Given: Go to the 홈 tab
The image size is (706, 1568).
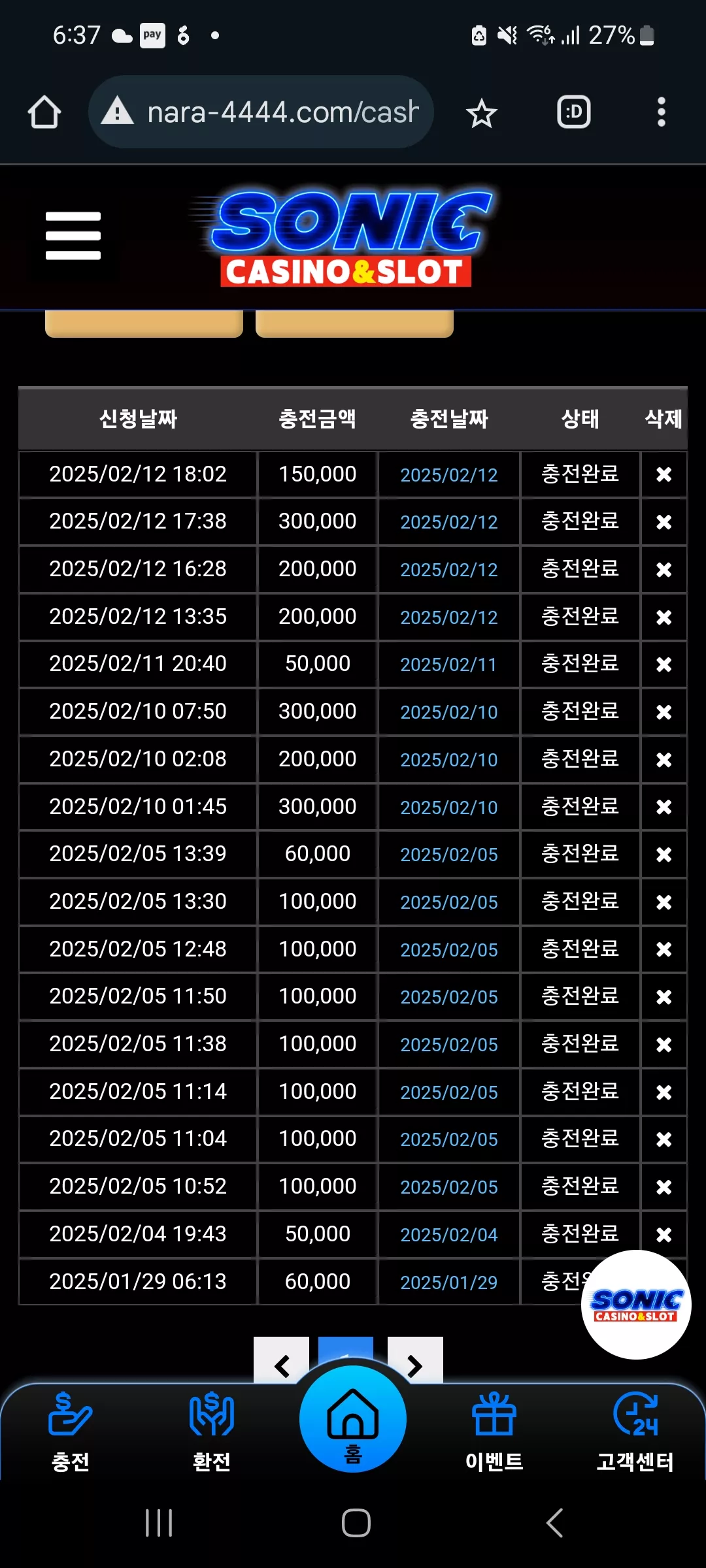Looking at the screenshot, I should pyautogui.click(x=353, y=1418).
